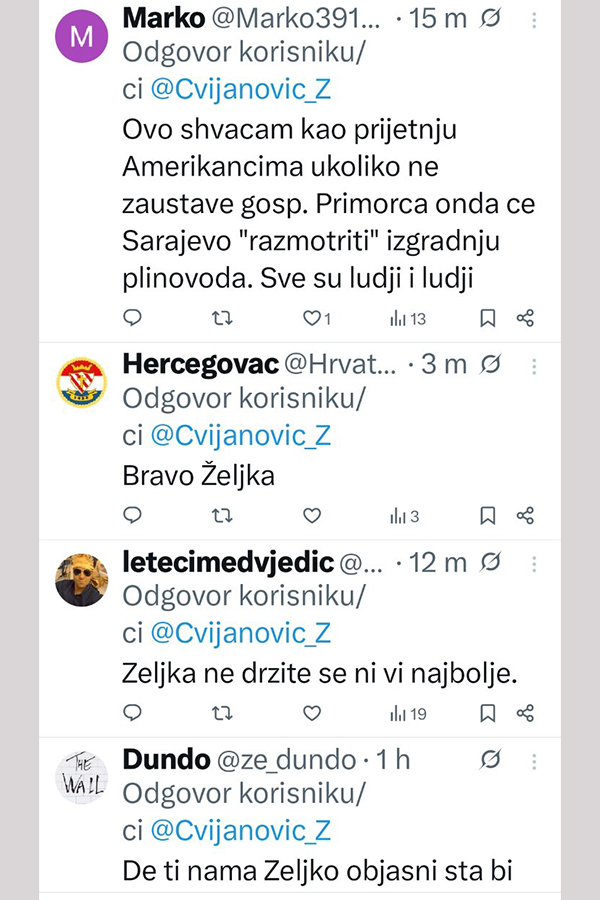
Task: Open overflow menu on Hercegovac's tweet
Action: click(535, 365)
